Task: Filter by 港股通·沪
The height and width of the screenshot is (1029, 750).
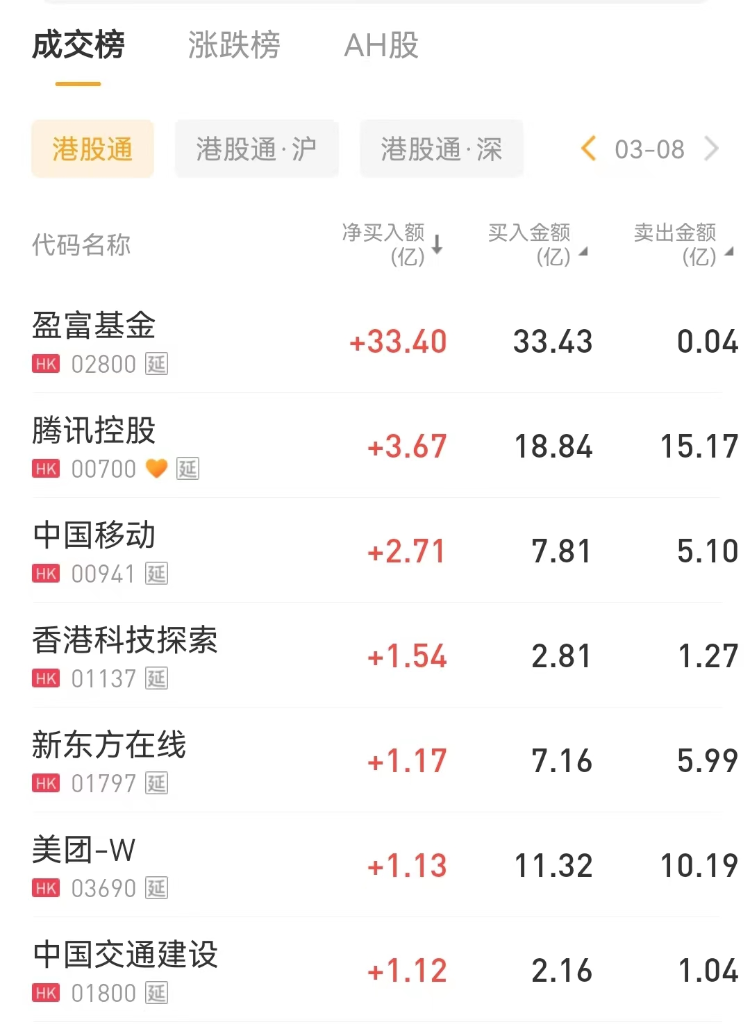Action: click(256, 149)
